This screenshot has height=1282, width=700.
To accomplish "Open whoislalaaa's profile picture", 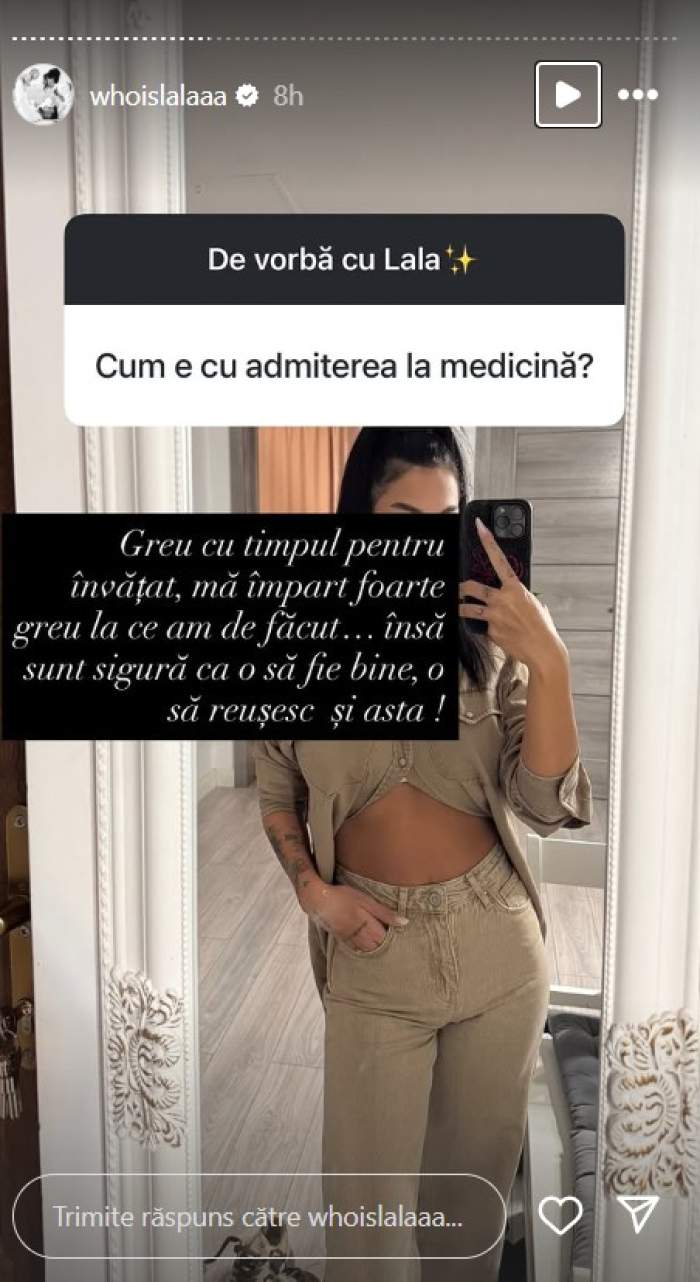I will tap(43, 95).
